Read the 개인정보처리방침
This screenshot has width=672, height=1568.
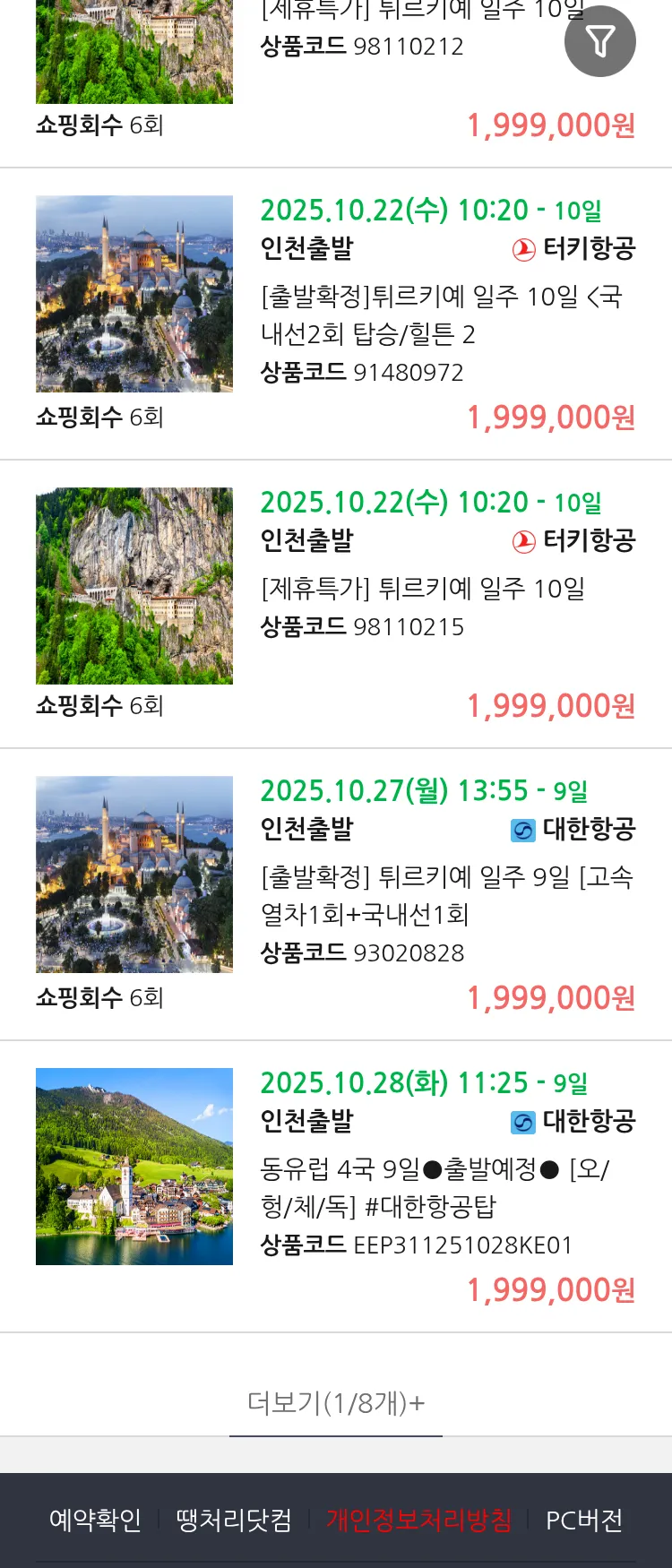418,1520
